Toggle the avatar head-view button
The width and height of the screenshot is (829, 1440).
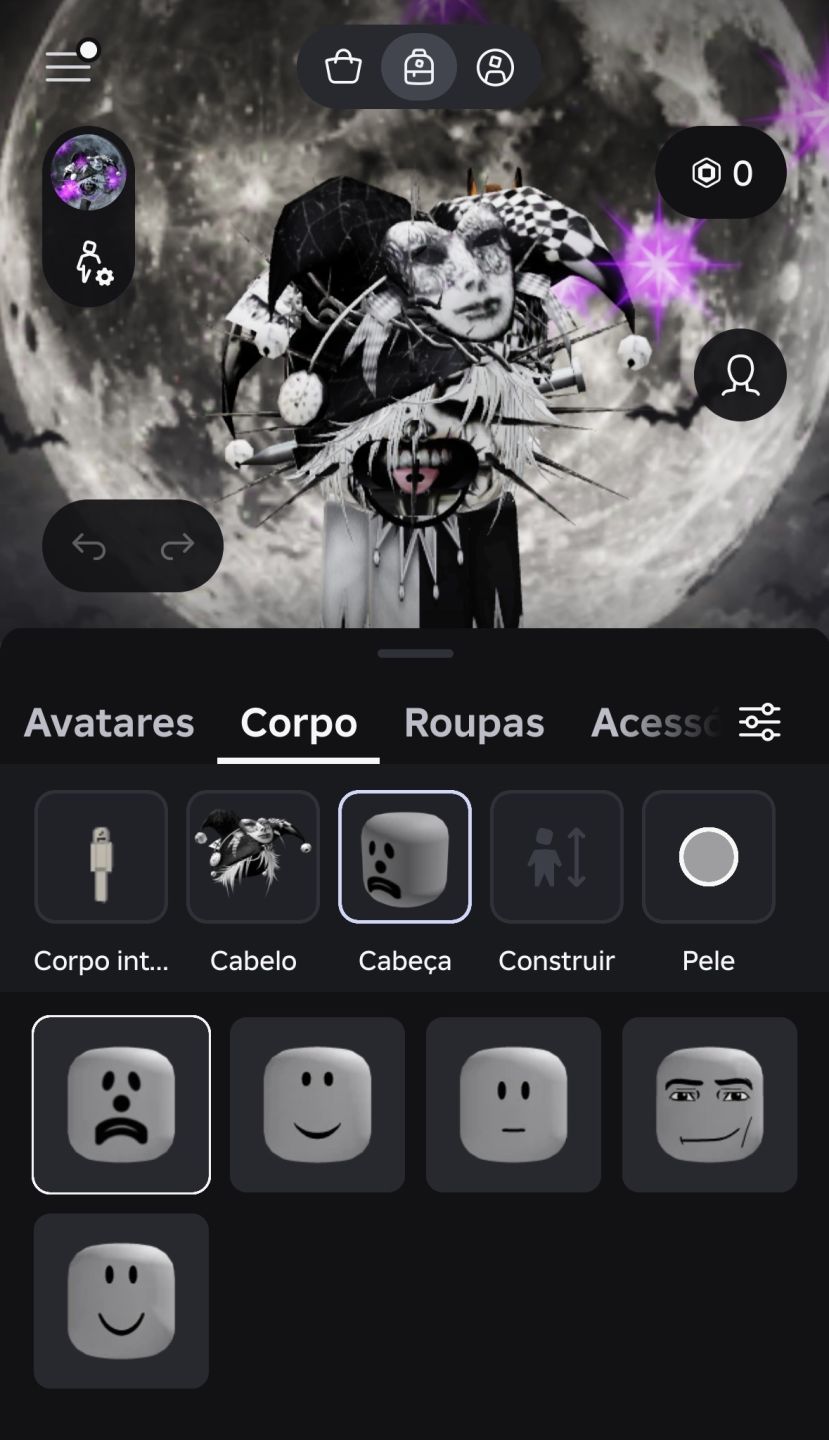[740, 375]
